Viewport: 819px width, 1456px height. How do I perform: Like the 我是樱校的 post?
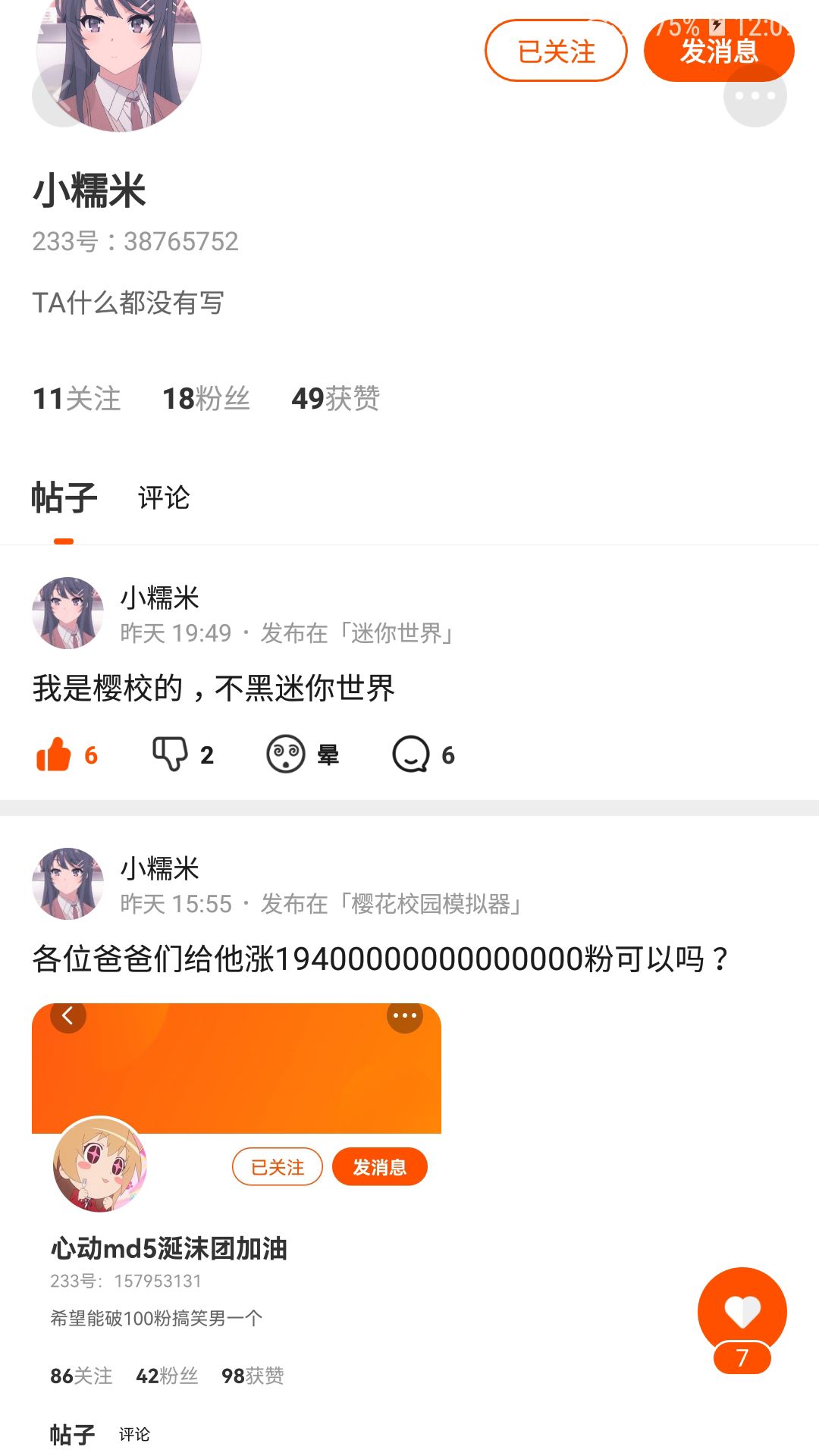67,755
